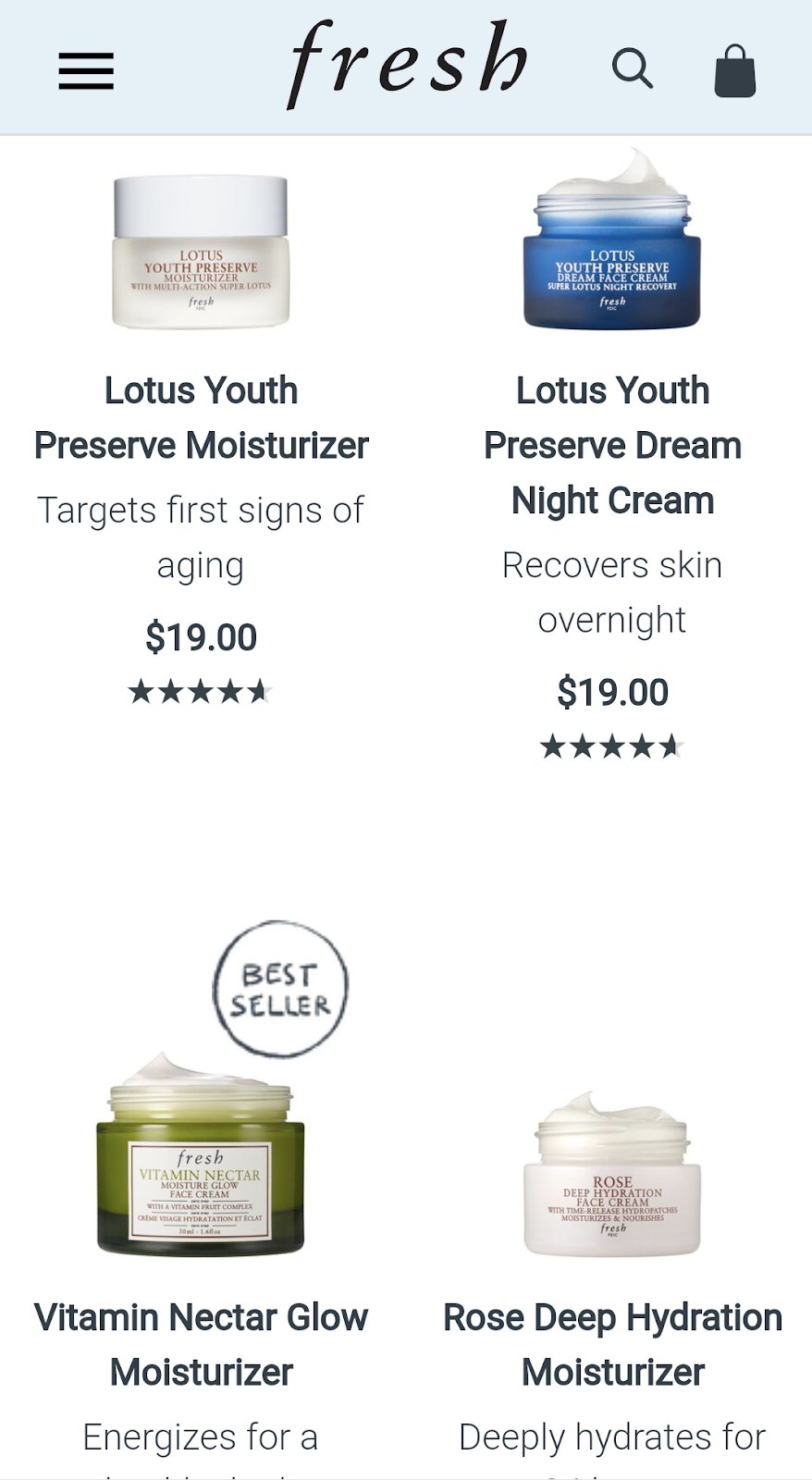The height and width of the screenshot is (1480, 812).
Task: Open the Lotus Youth Preserve Dream Night Cream link
Action: tap(612, 445)
